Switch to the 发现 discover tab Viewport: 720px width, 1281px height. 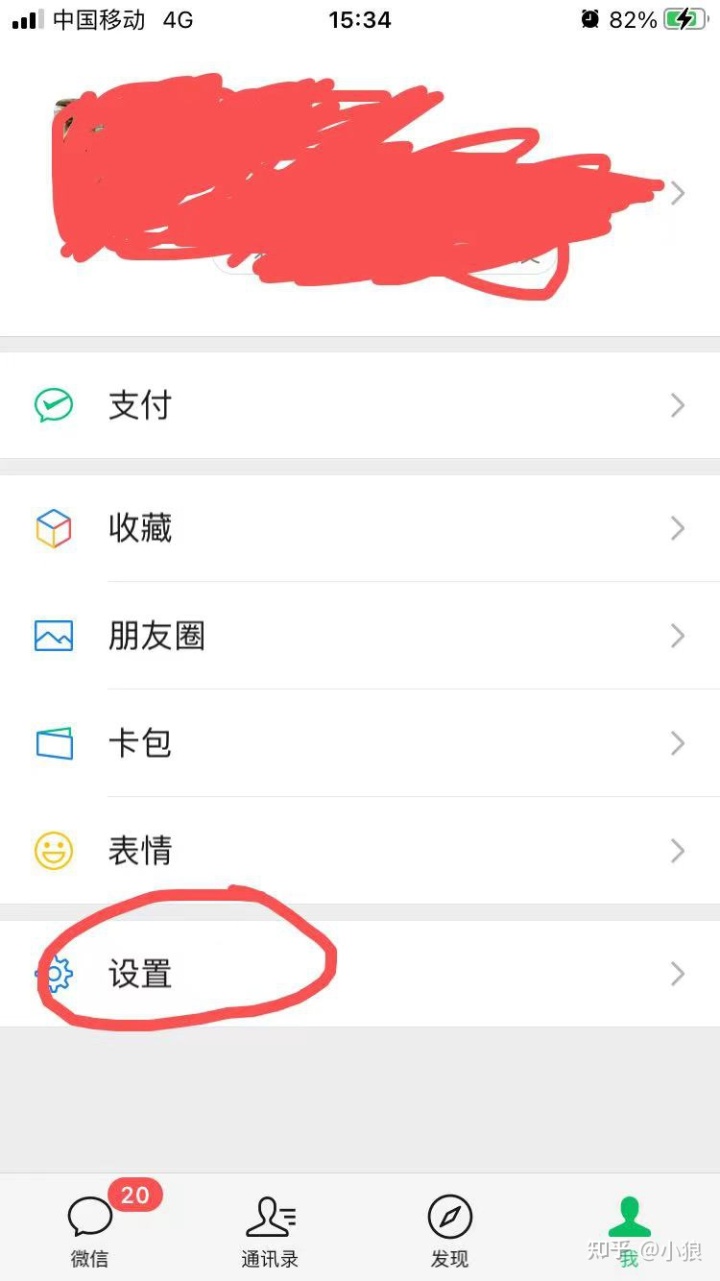click(x=450, y=1230)
